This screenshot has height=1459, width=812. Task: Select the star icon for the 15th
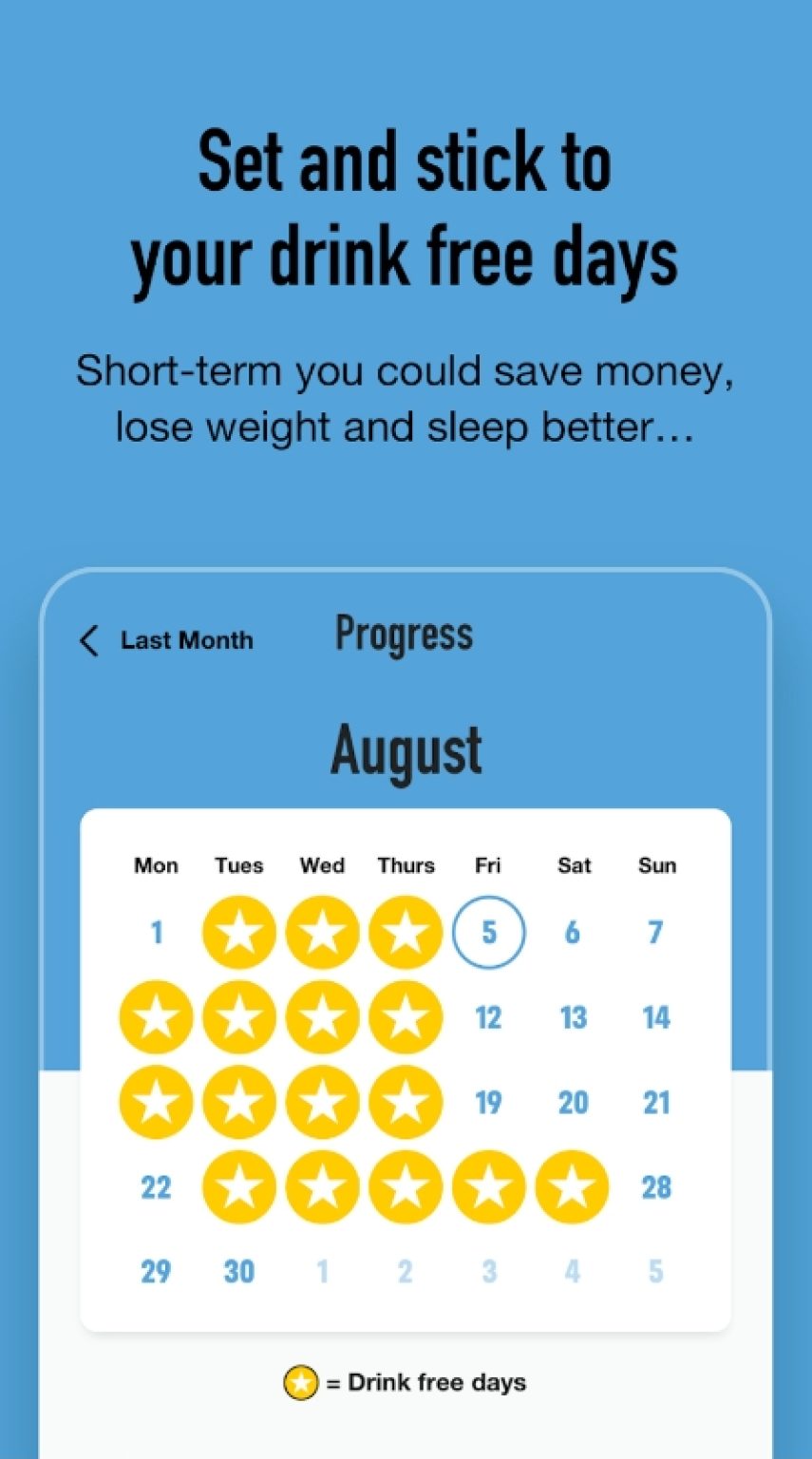click(156, 1102)
